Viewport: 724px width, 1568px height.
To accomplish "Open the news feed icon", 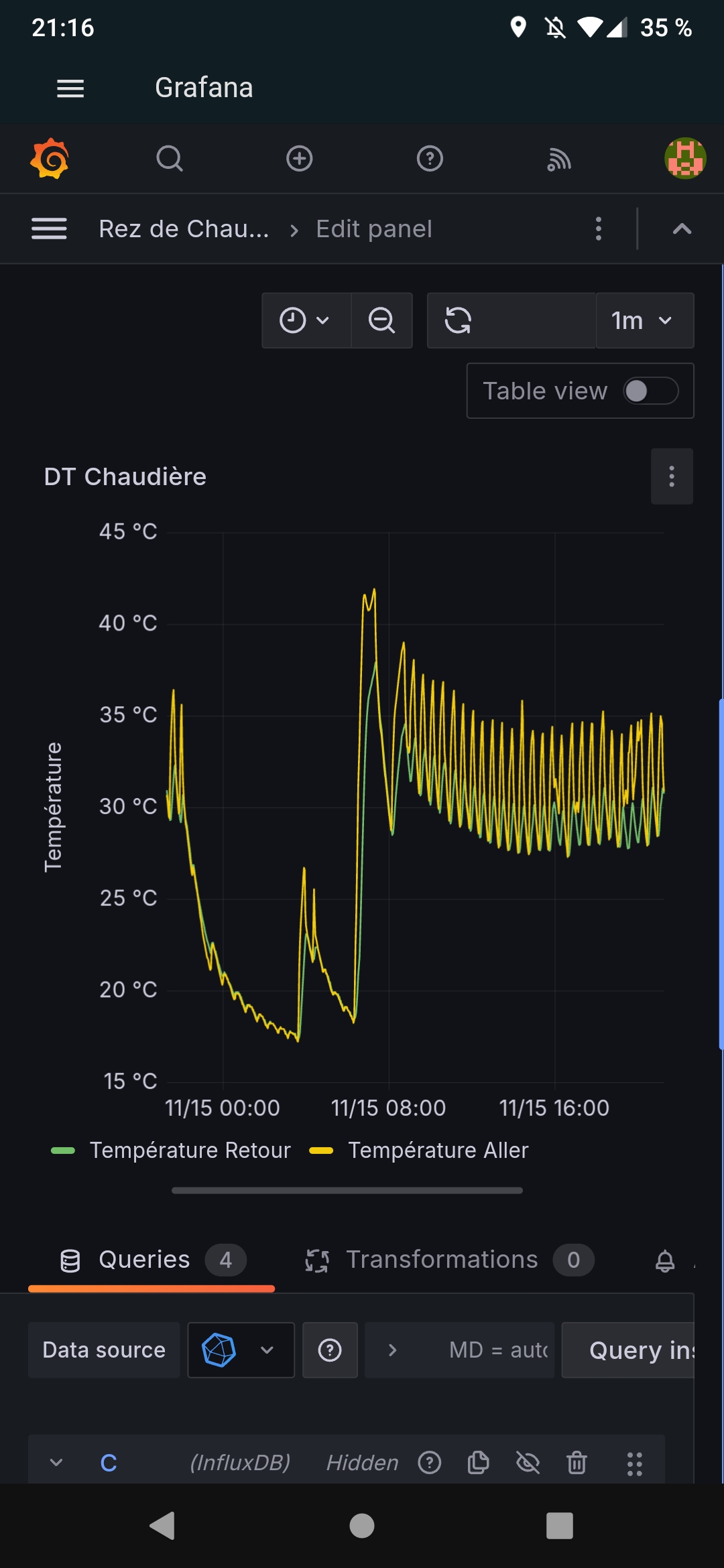I will coord(558,159).
